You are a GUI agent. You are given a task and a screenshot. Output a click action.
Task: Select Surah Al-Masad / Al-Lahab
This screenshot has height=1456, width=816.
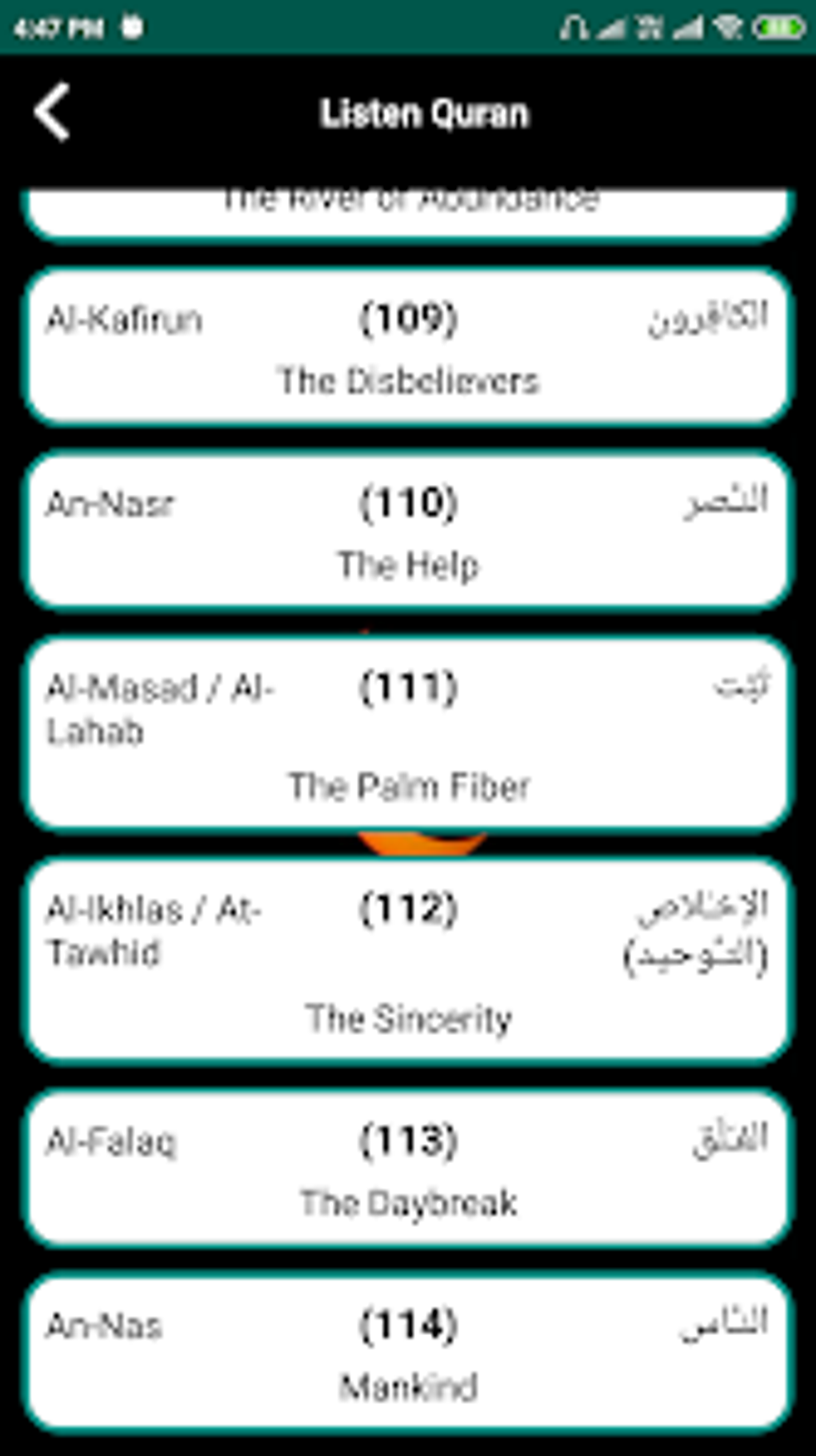point(408,730)
